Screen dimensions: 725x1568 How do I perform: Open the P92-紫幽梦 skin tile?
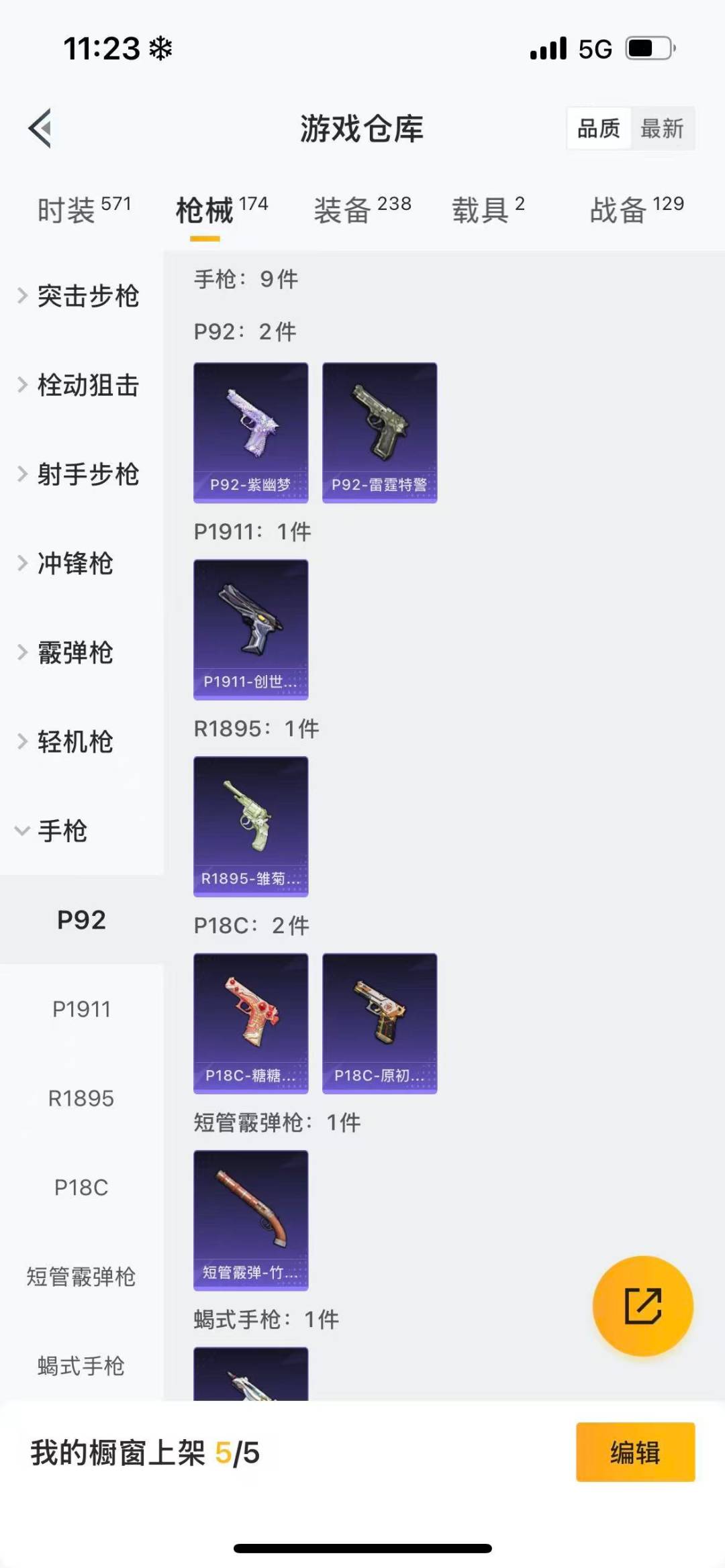251,433
